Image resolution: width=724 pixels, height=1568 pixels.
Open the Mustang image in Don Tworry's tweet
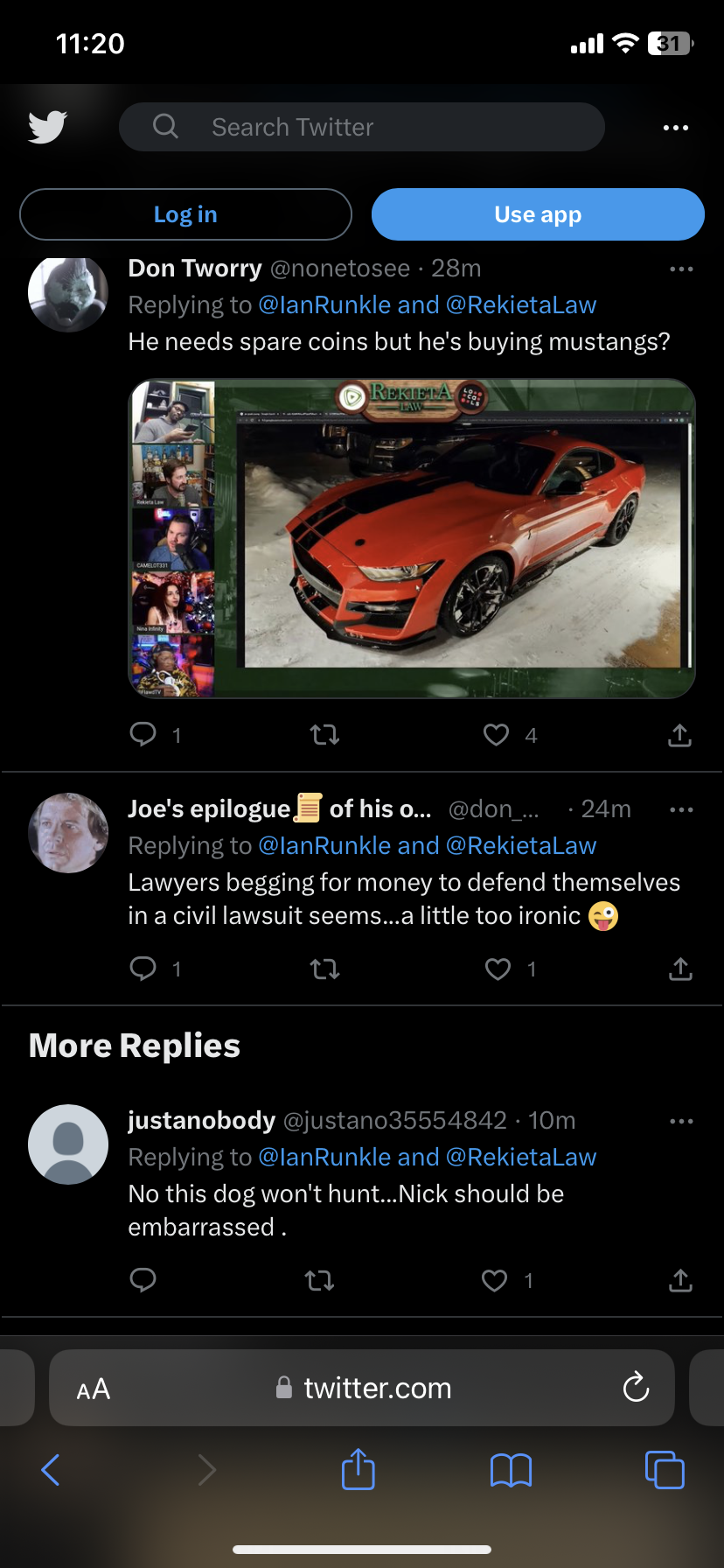[412, 538]
